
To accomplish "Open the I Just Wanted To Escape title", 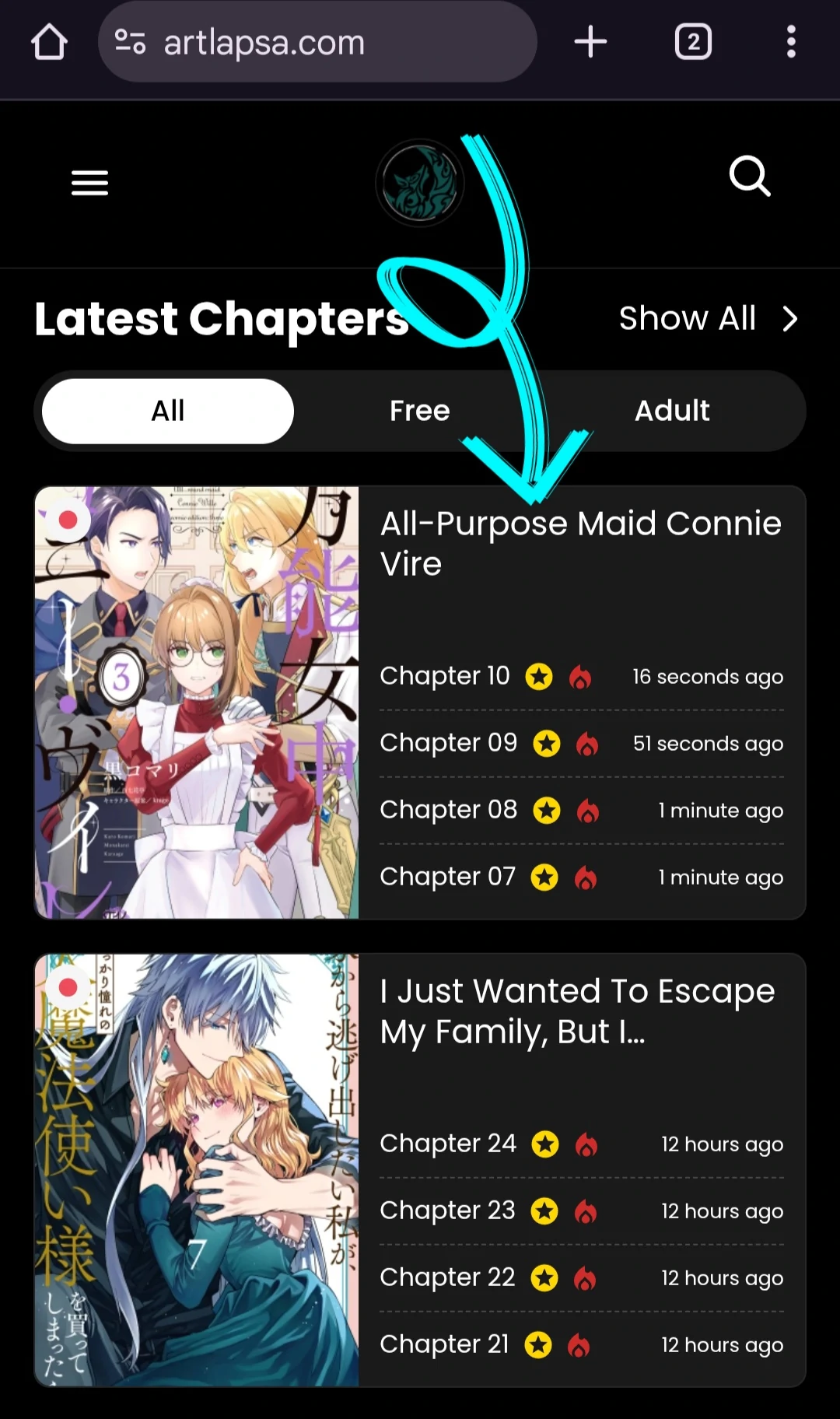I will (x=577, y=1011).
